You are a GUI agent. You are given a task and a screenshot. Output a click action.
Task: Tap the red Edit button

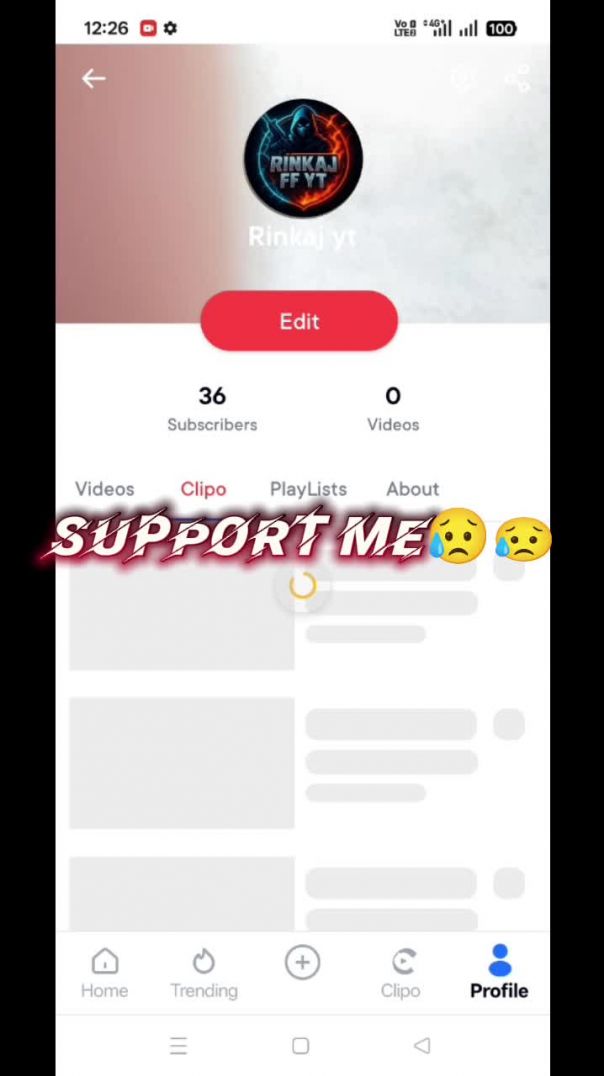[x=299, y=321]
